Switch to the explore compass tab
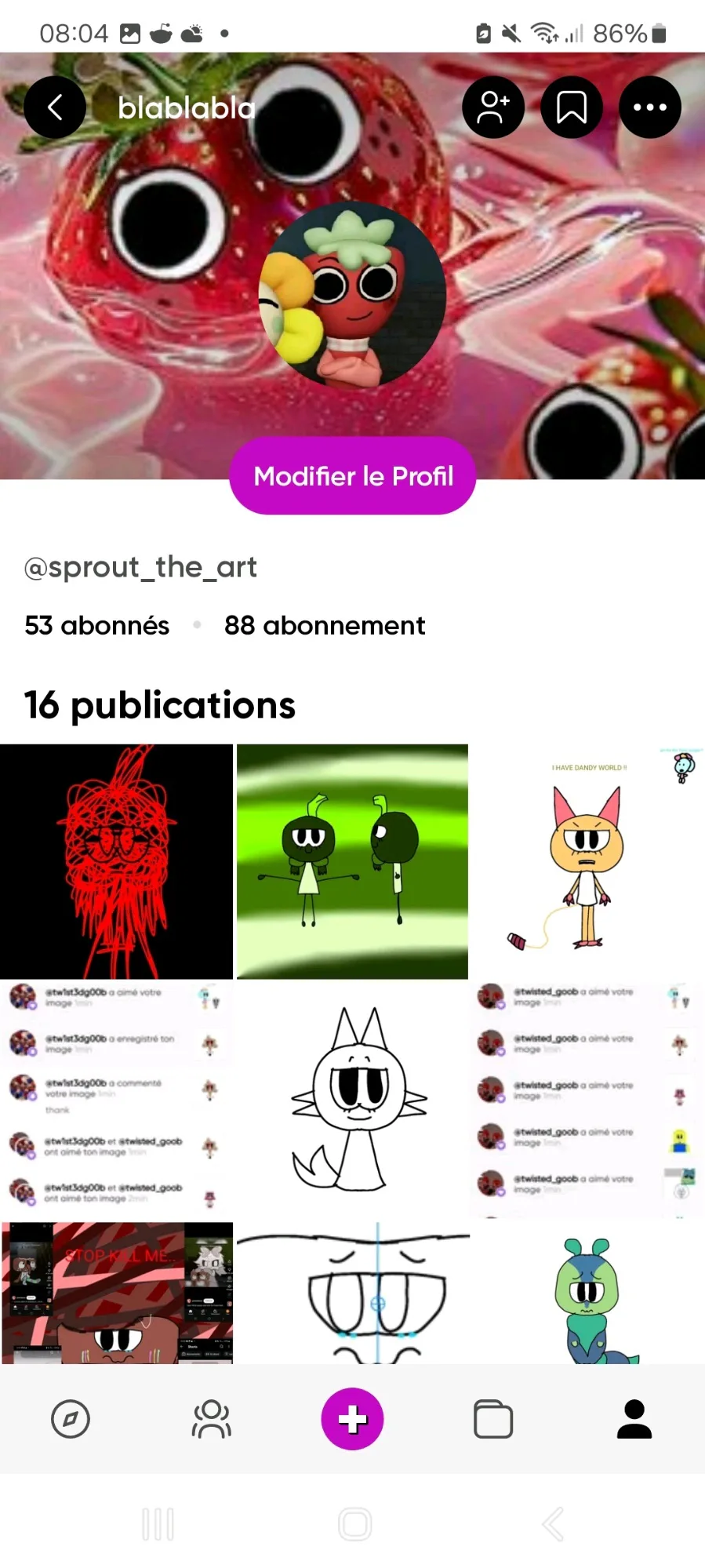705x1568 pixels. (71, 1419)
